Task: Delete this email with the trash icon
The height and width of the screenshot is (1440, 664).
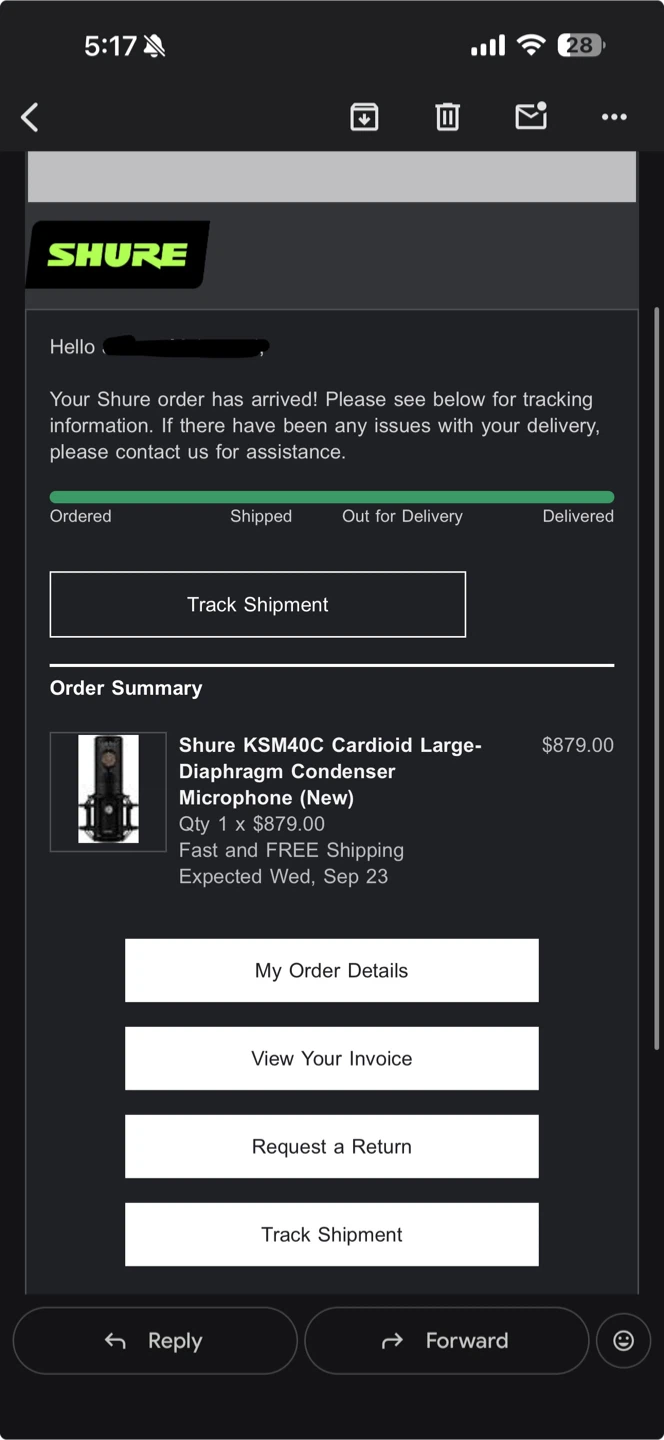Action: (447, 117)
